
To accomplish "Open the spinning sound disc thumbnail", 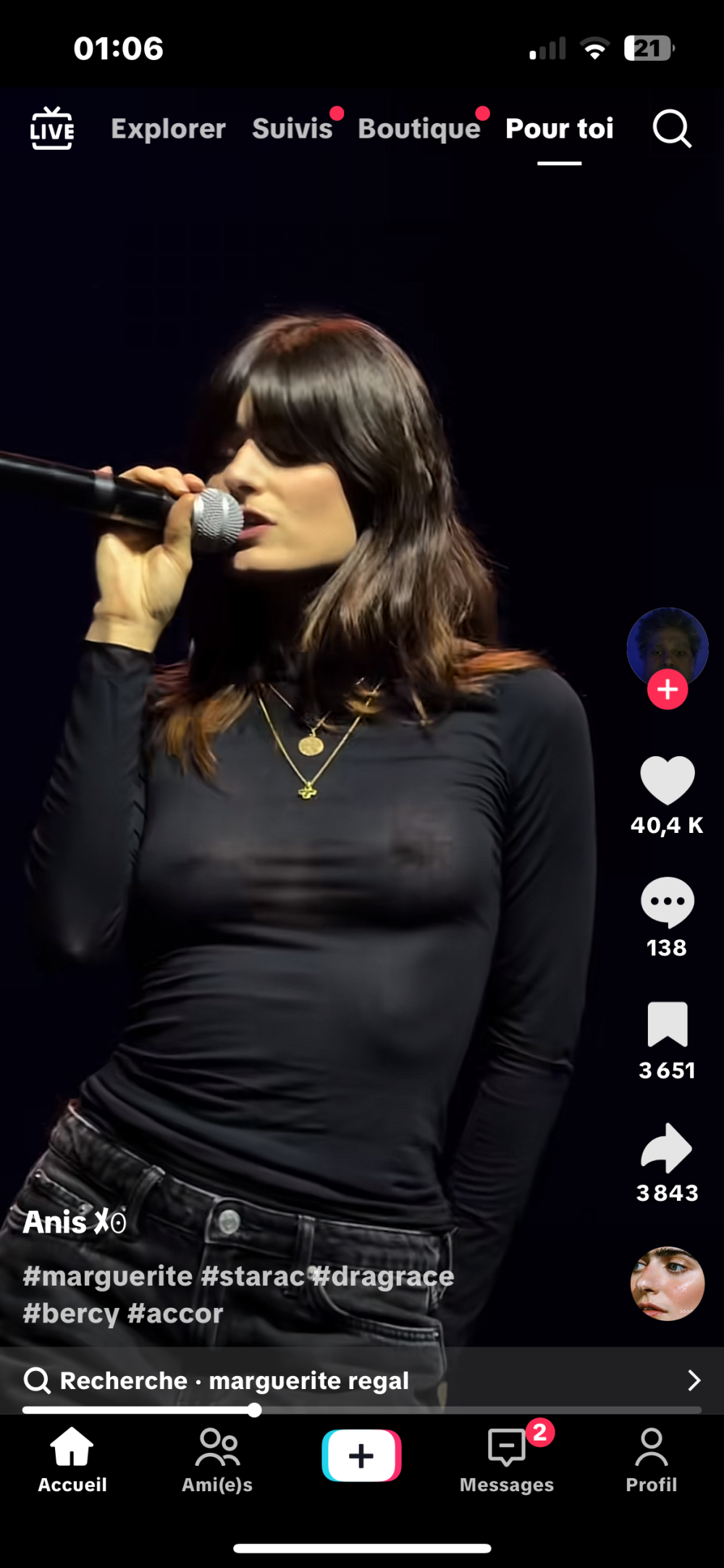I will pyautogui.click(x=667, y=1283).
